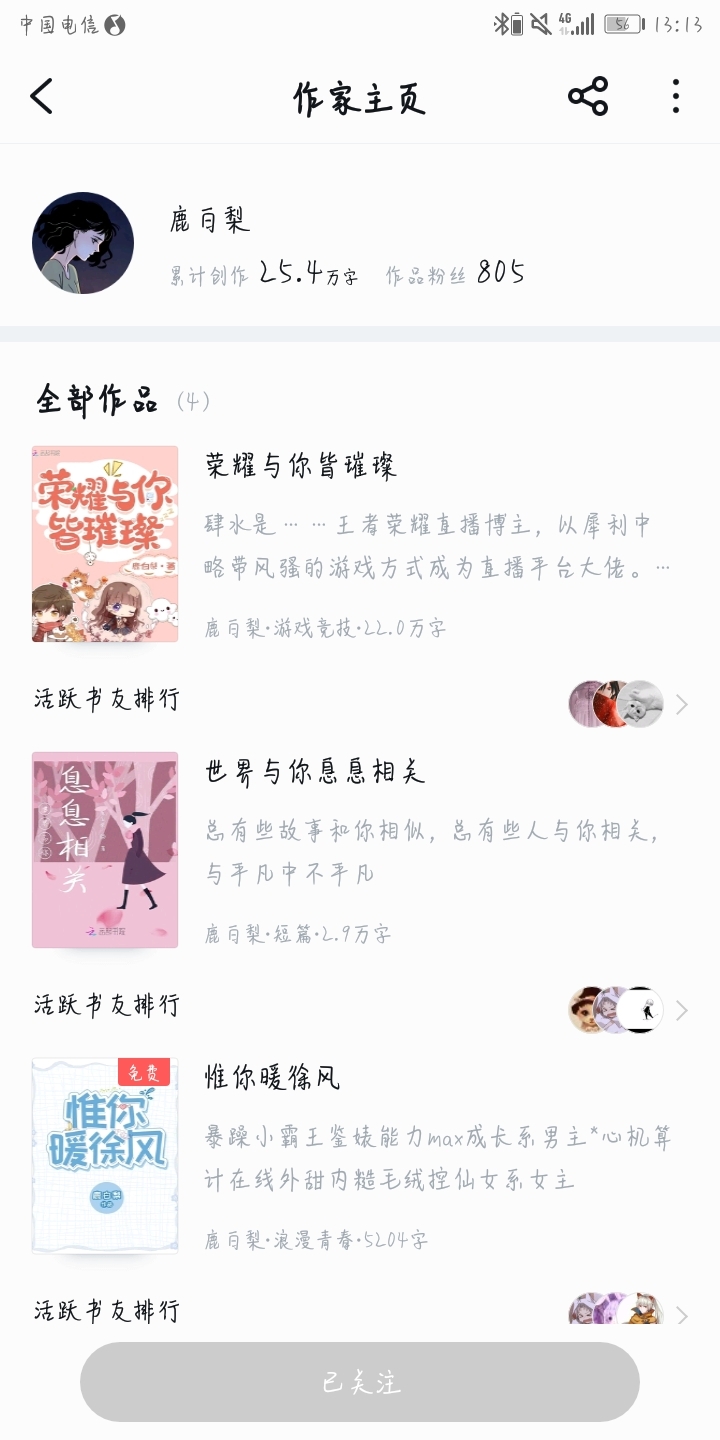Open the book 荣耀与你皆璀璨
720x1440 pixels.
coord(360,544)
